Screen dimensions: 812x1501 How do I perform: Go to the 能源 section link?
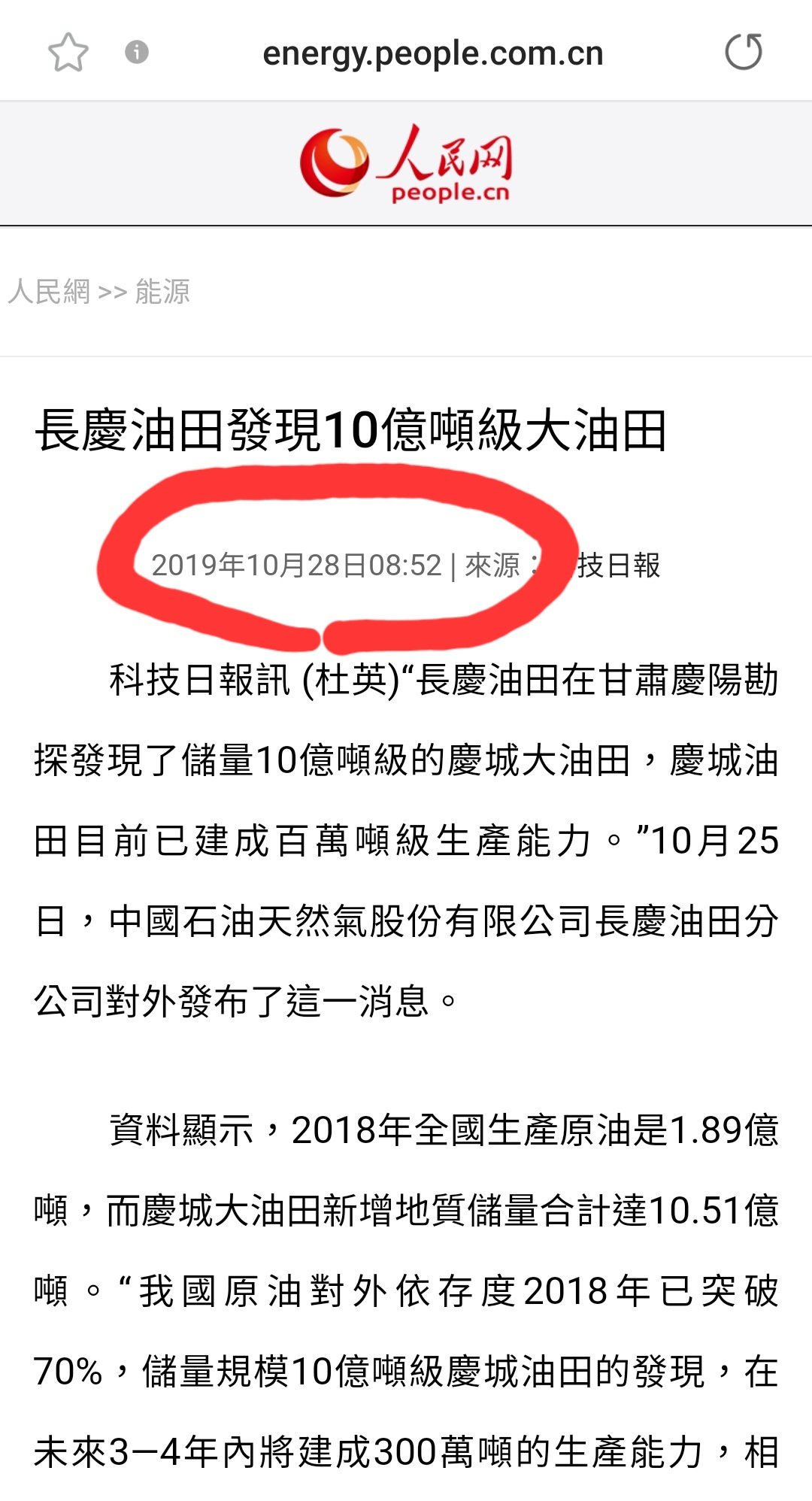162,292
